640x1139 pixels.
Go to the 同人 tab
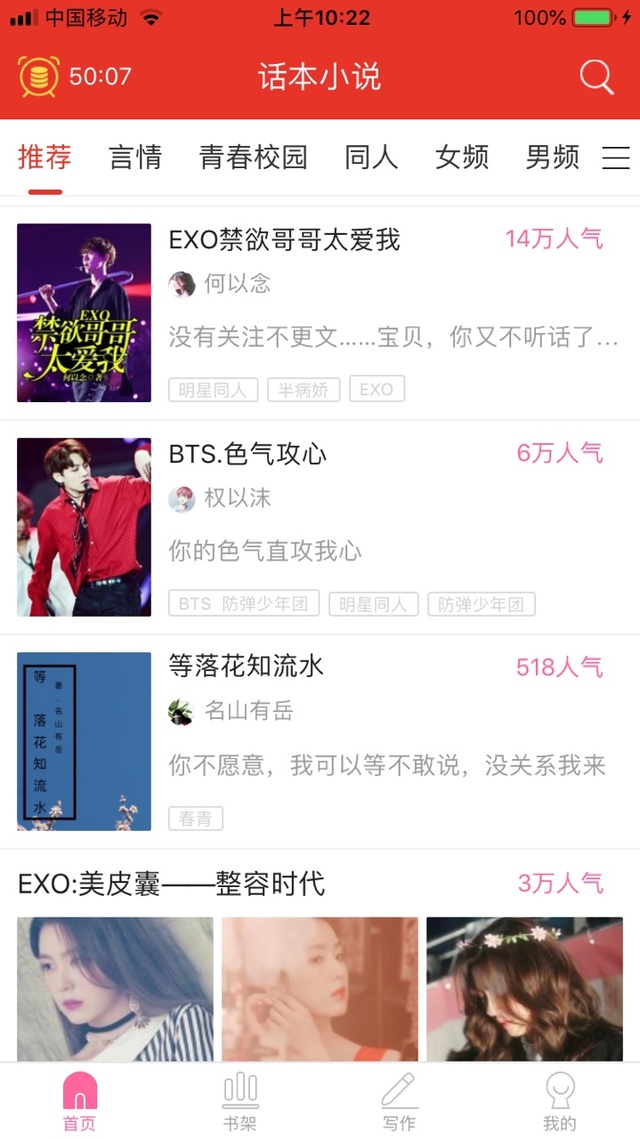371,157
